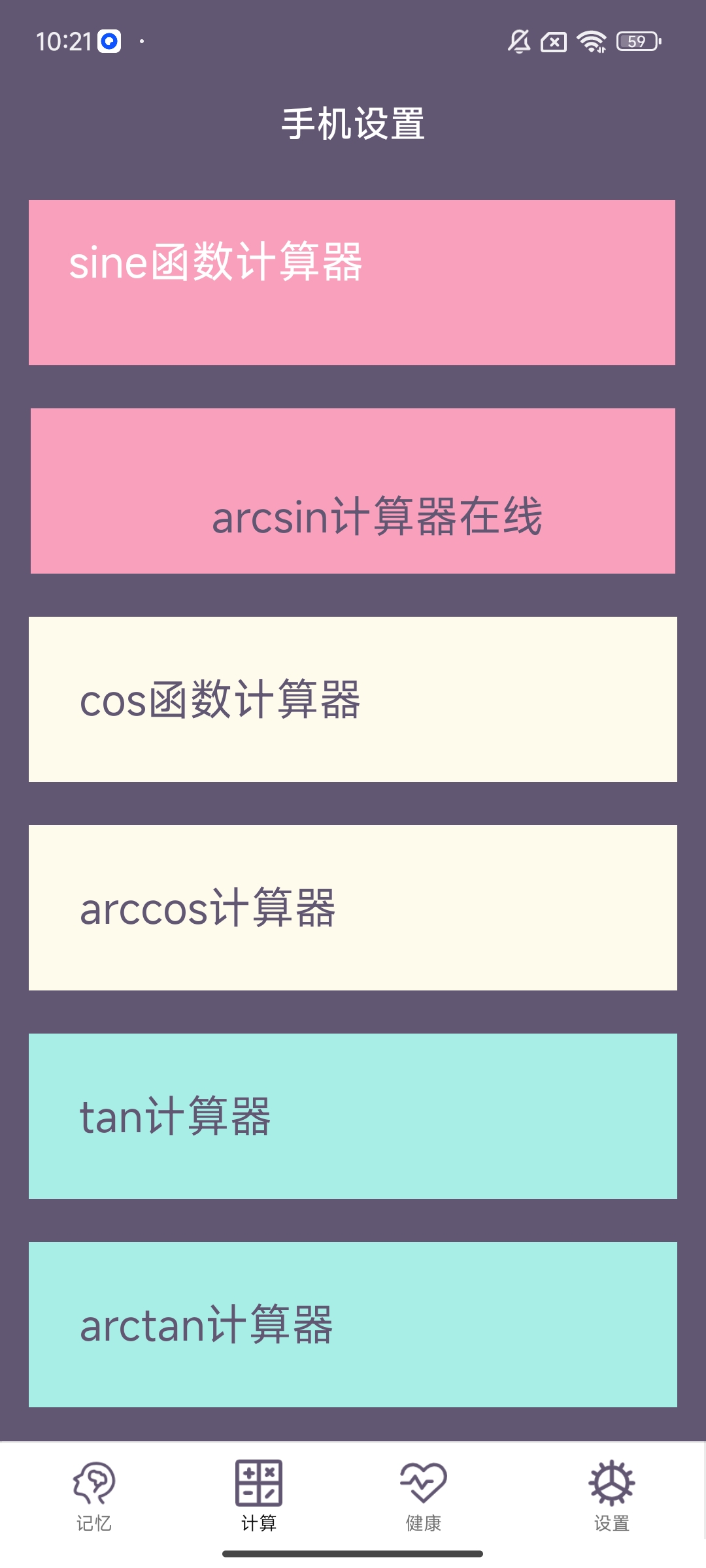
Task: Open the sine函数计算器 card
Action: point(352,282)
